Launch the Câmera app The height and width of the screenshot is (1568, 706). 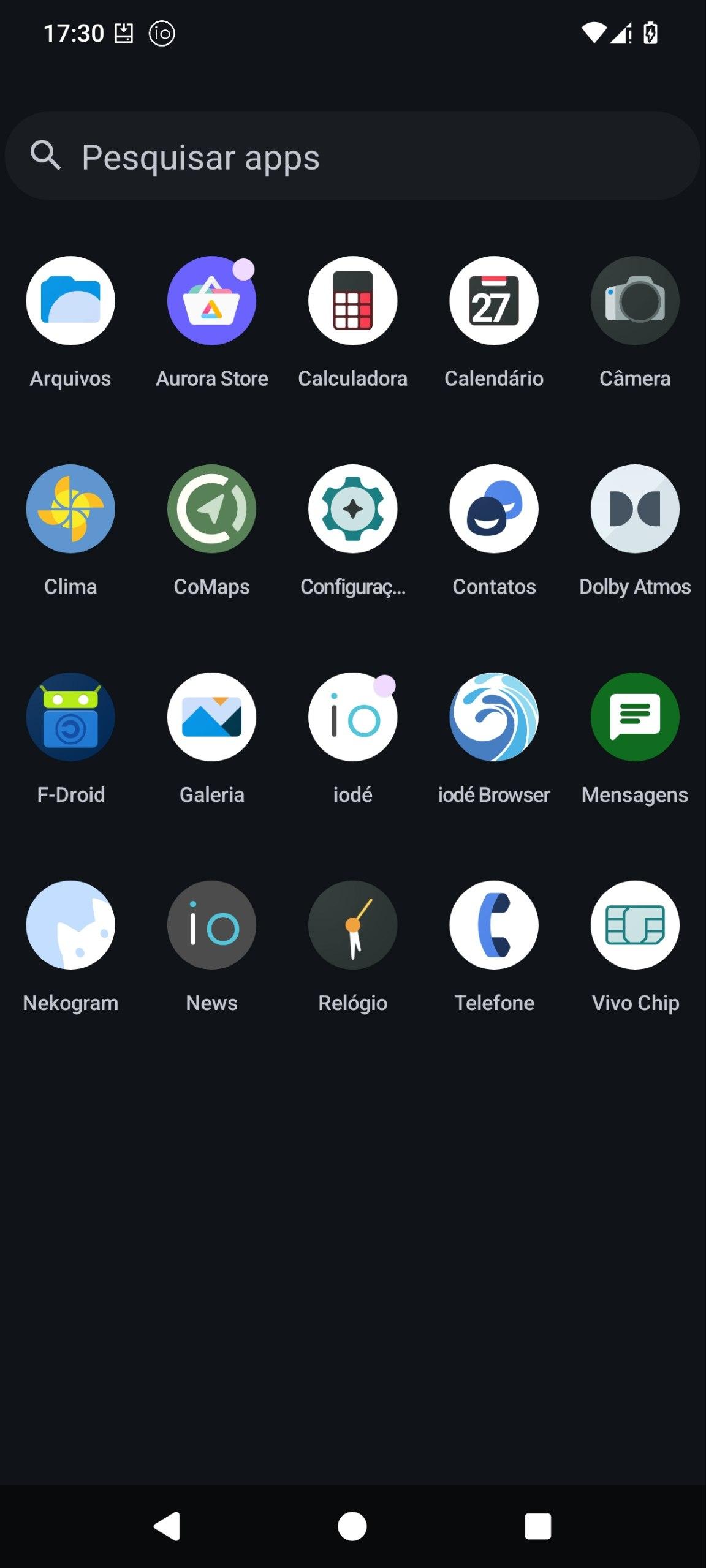[635, 301]
